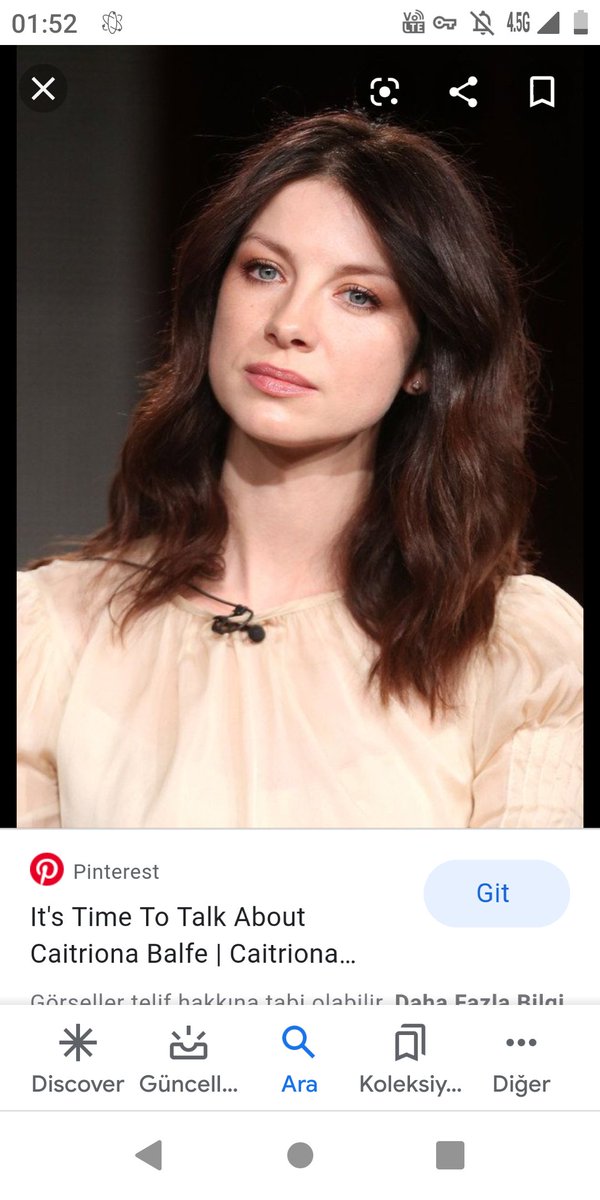Tap the system back button

pyautogui.click(x=149, y=1156)
